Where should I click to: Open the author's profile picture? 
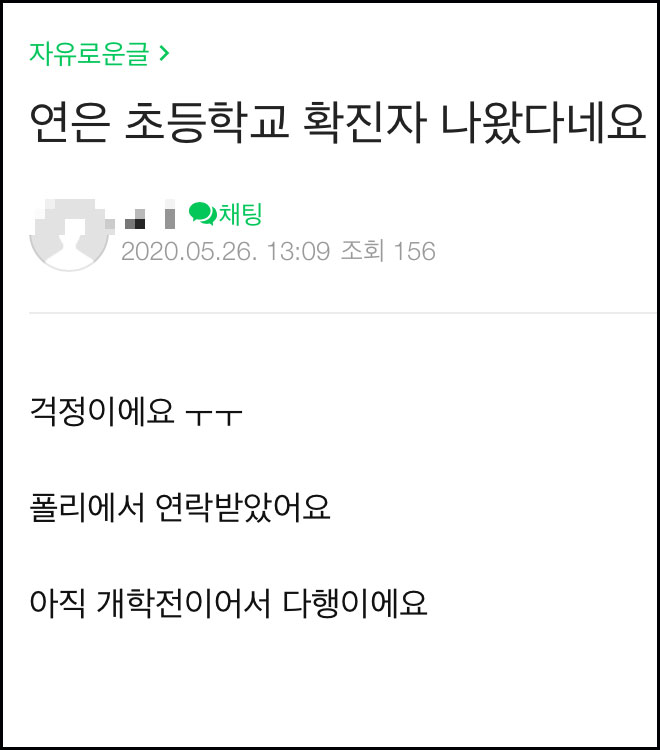[x=68, y=234]
